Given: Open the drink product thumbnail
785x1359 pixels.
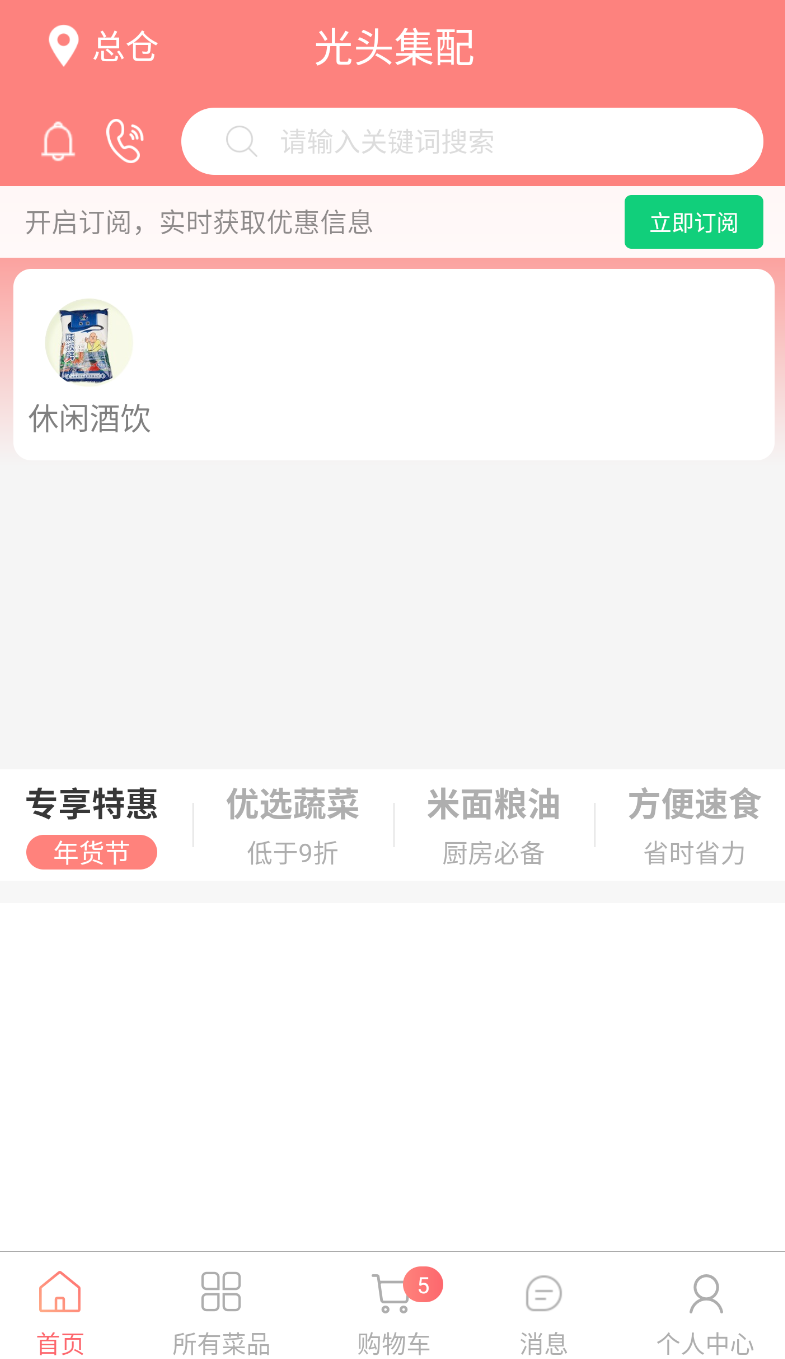Looking at the screenshot, I should point(89,341).
